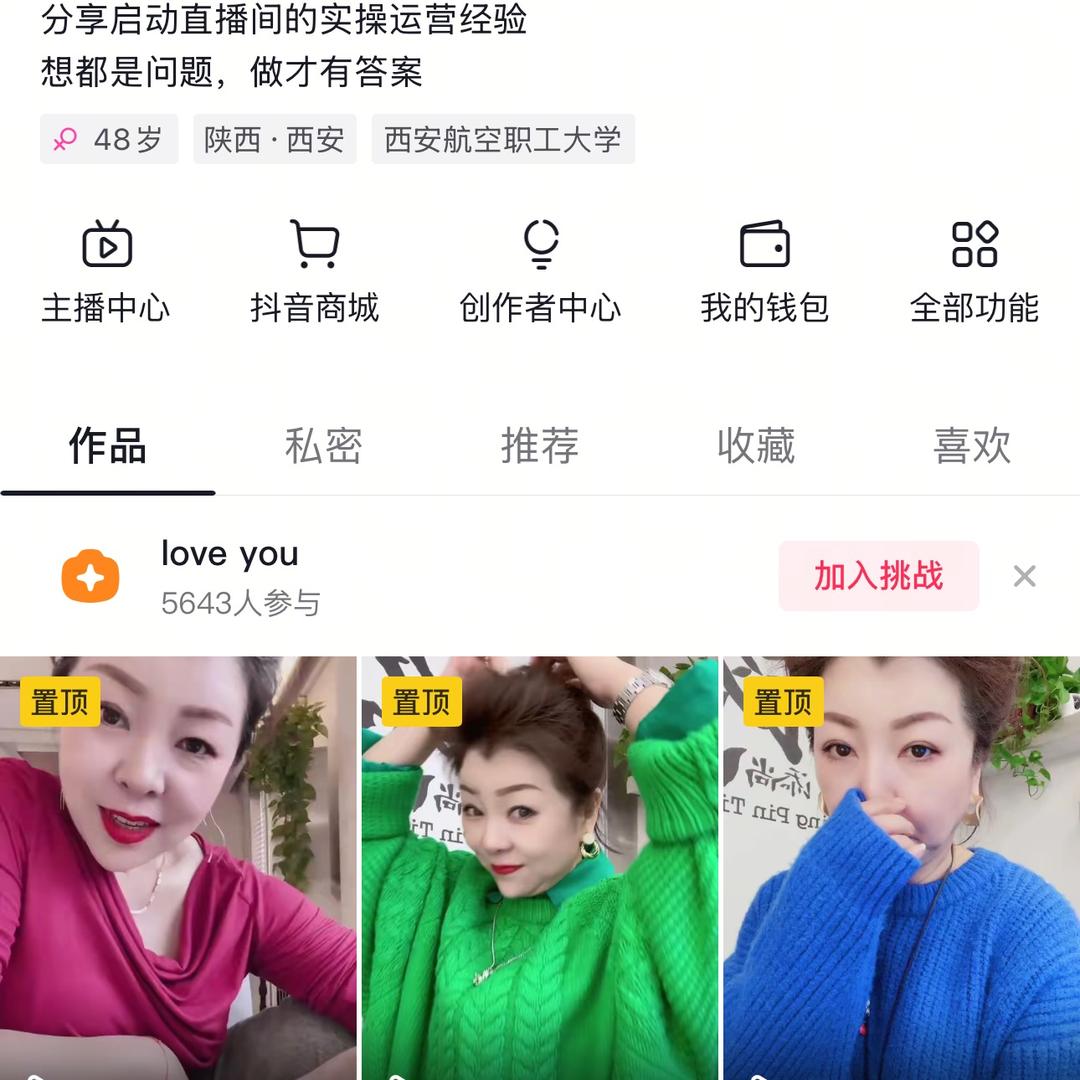The height and width of the screenshot is (1080, 1080).
Task: Tap the 西安航空职工大学 tag
Action: coord(503,139)
